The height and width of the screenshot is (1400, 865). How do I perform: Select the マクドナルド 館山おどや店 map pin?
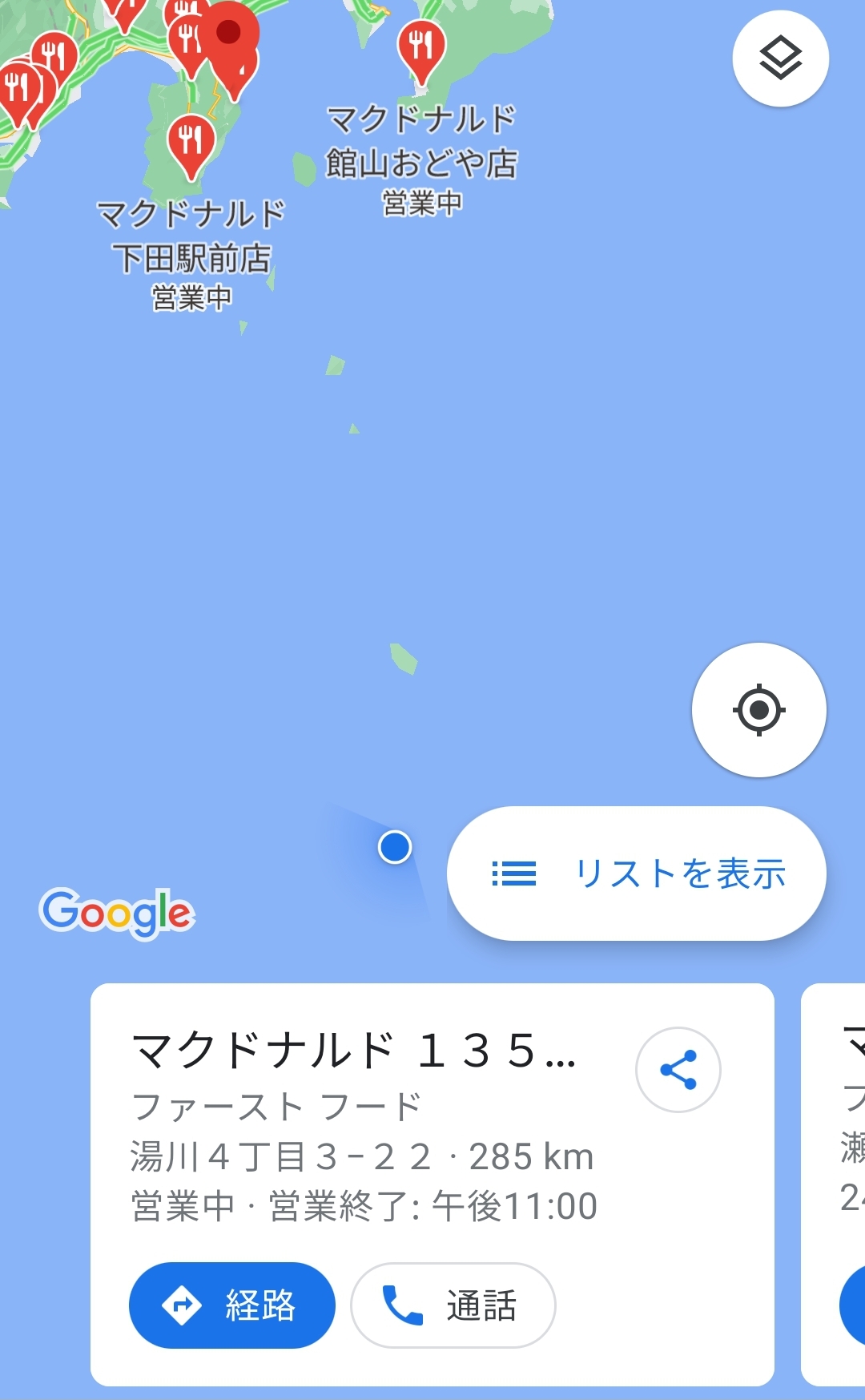[x=421, y=46]
